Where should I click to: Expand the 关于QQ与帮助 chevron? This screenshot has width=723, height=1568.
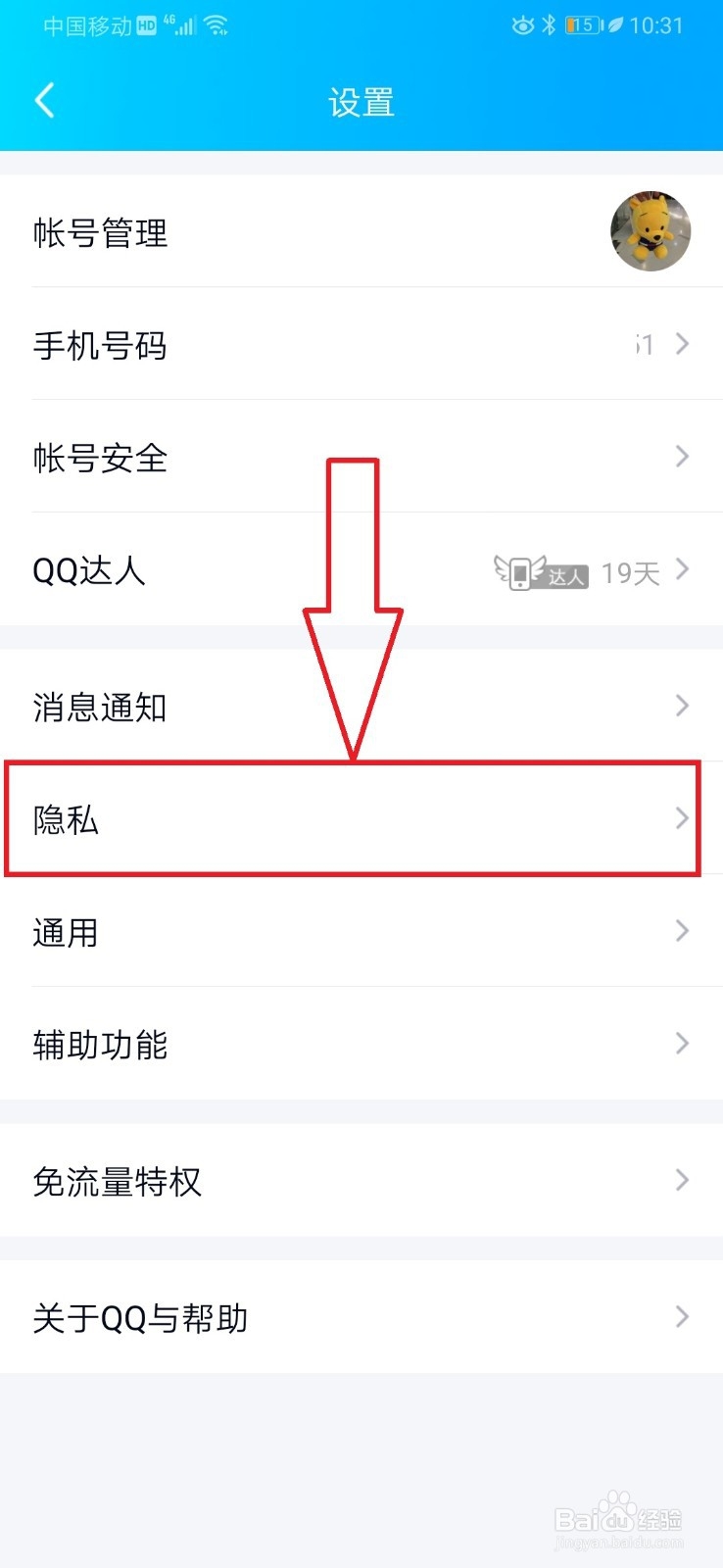pyautogui.click(x=683, y=1317)
